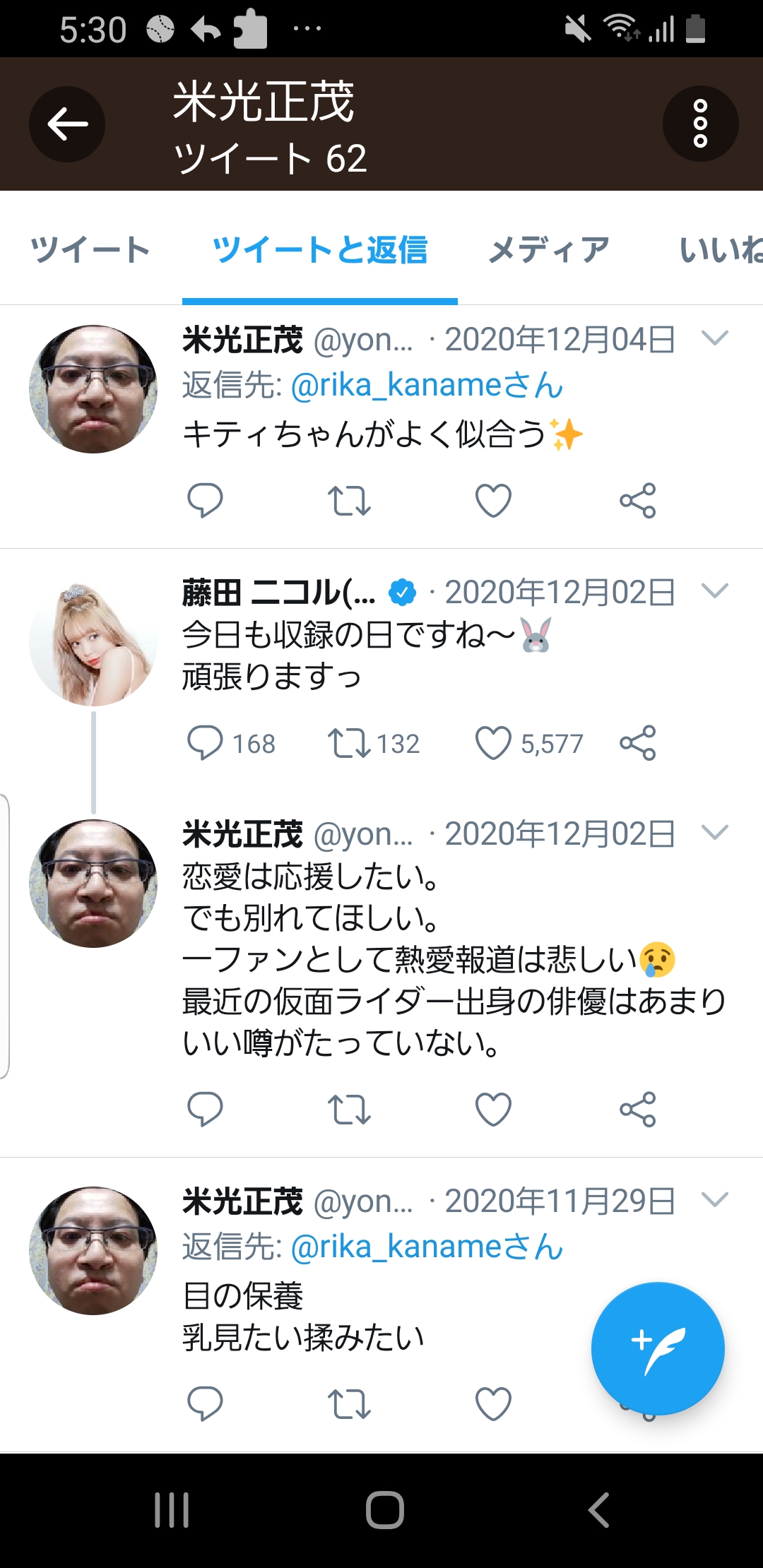Expand options for the 2020年11月29日 tweet
763x1568 pixels.
(x=715, y=1199)
